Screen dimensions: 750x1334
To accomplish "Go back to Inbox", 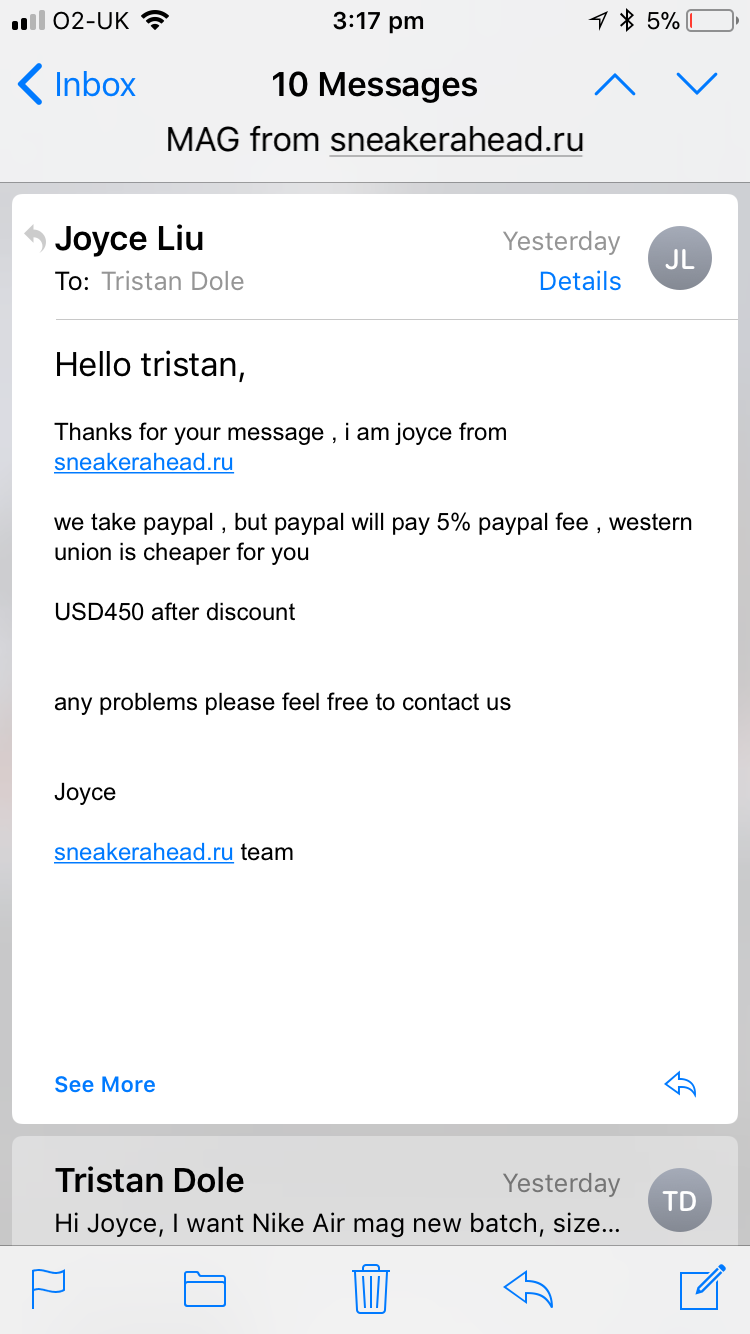I will (x=76, y=84).
